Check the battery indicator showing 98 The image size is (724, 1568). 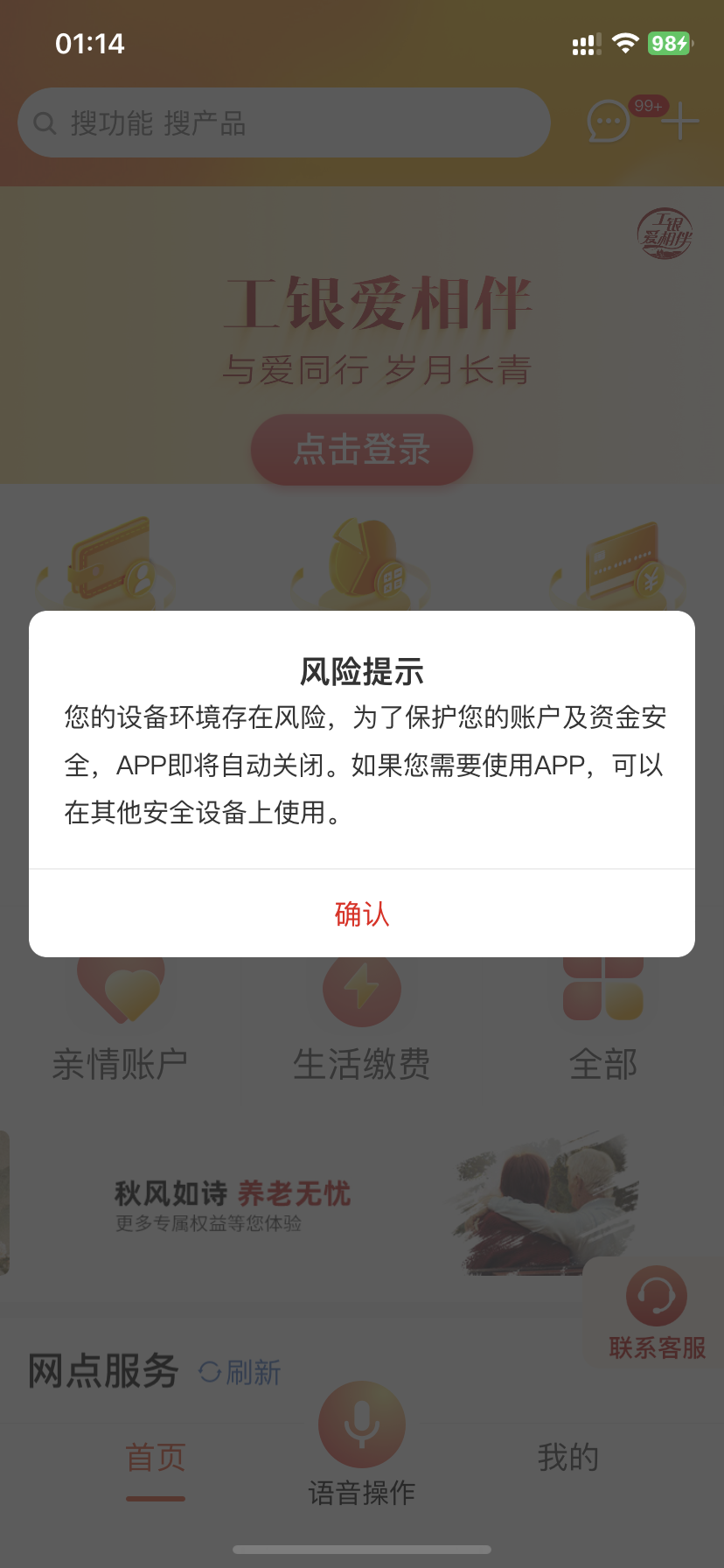click(x=670, y=43)
